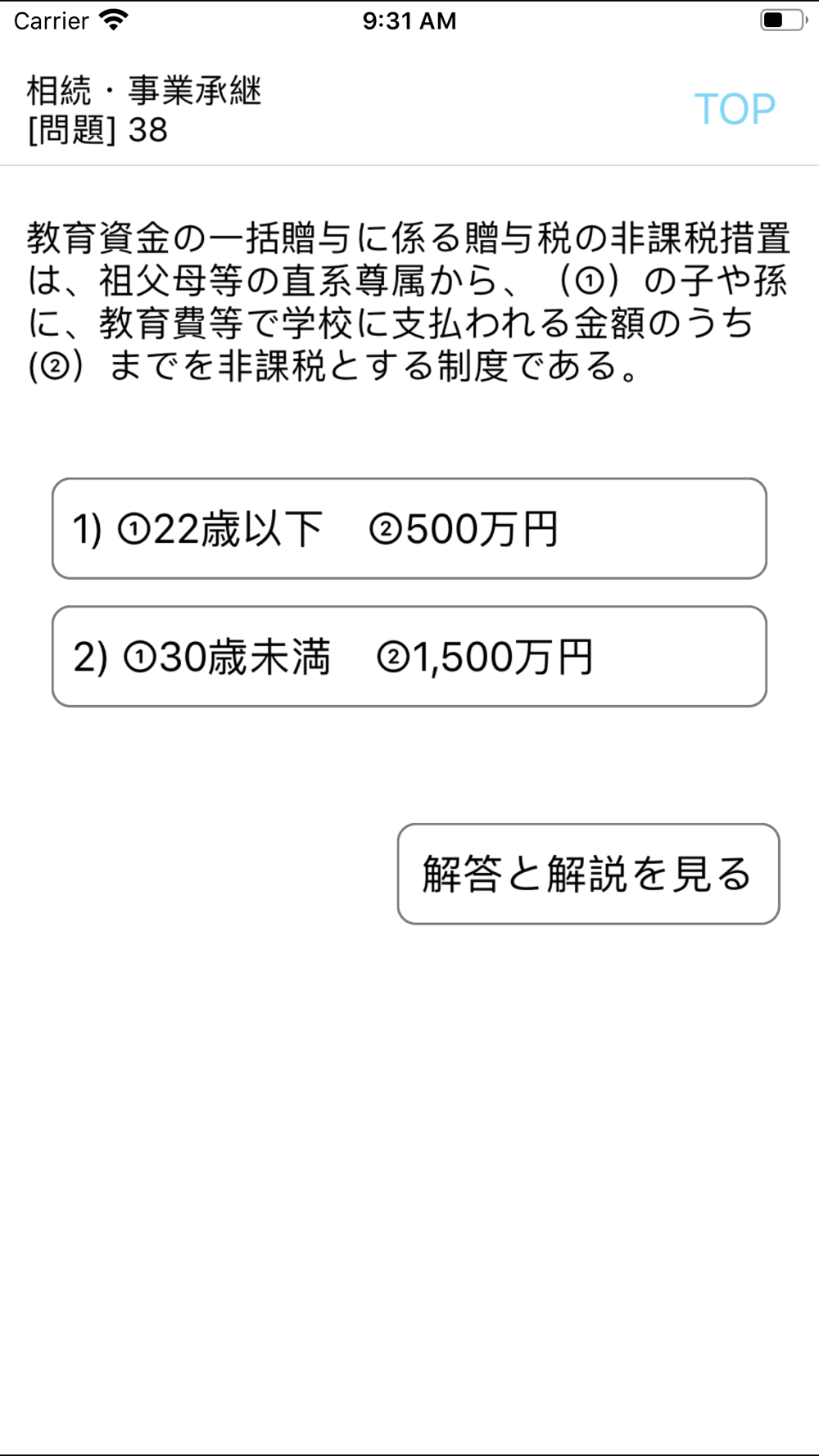The width and height of the screenshot is (819, 1456).
Task: Tap 解答と解説を見る button
Action: 588,874
